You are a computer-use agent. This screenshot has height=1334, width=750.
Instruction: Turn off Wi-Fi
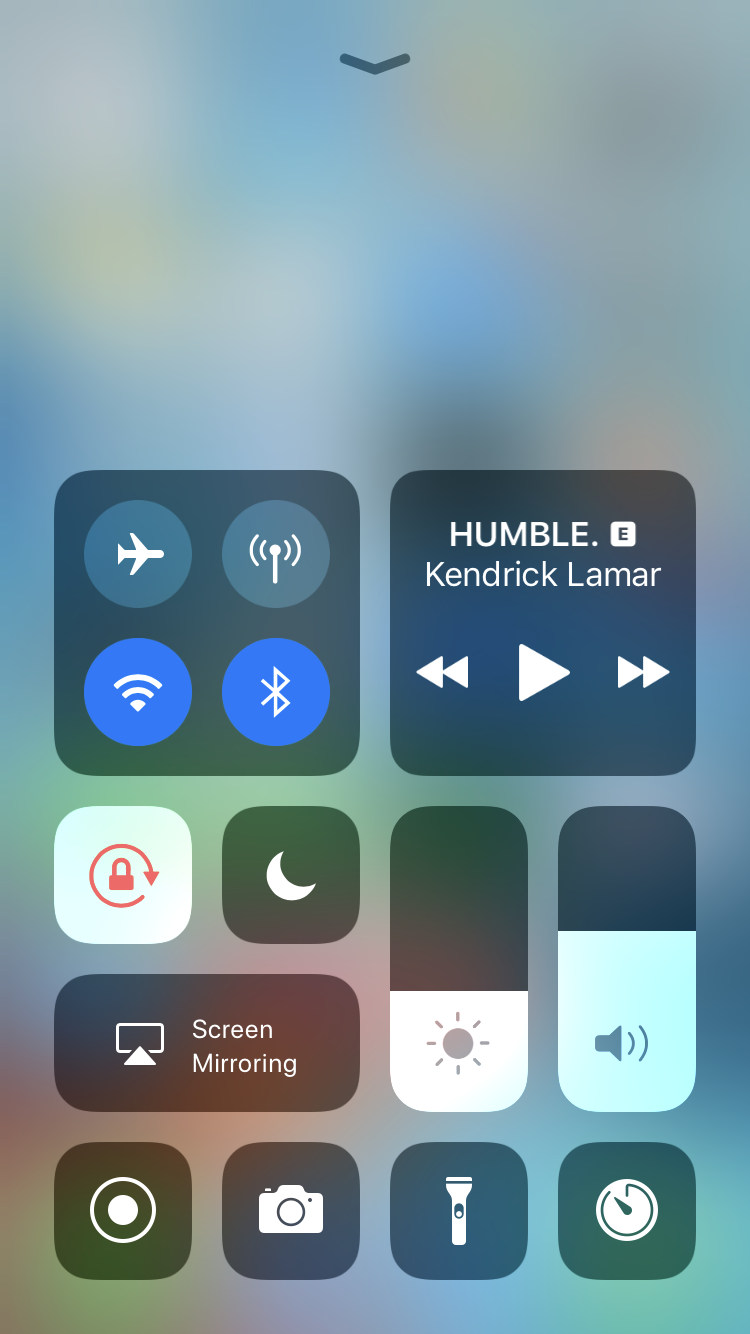(x=138, y=692)
